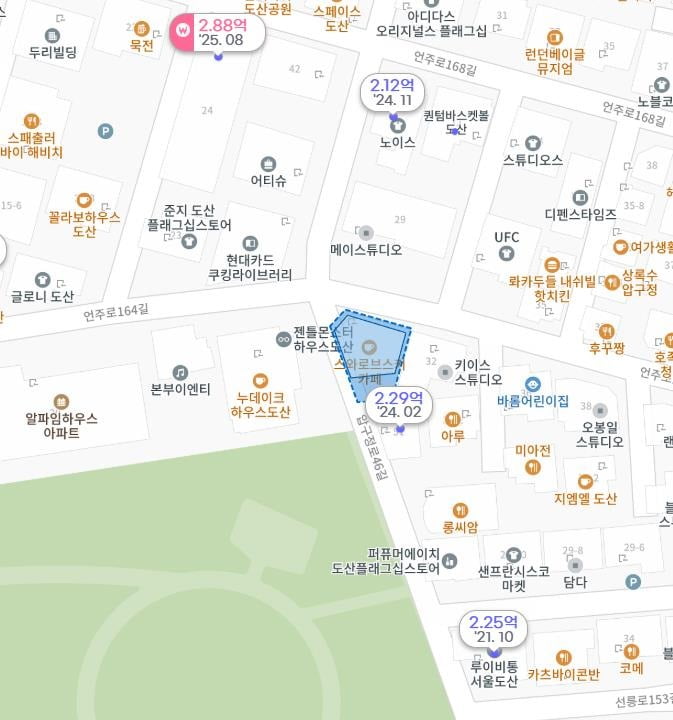Viewport: 673px width, 720px height.
Task: Tap the 2.25억 '21.10 price marker
Action: [492, 629]
